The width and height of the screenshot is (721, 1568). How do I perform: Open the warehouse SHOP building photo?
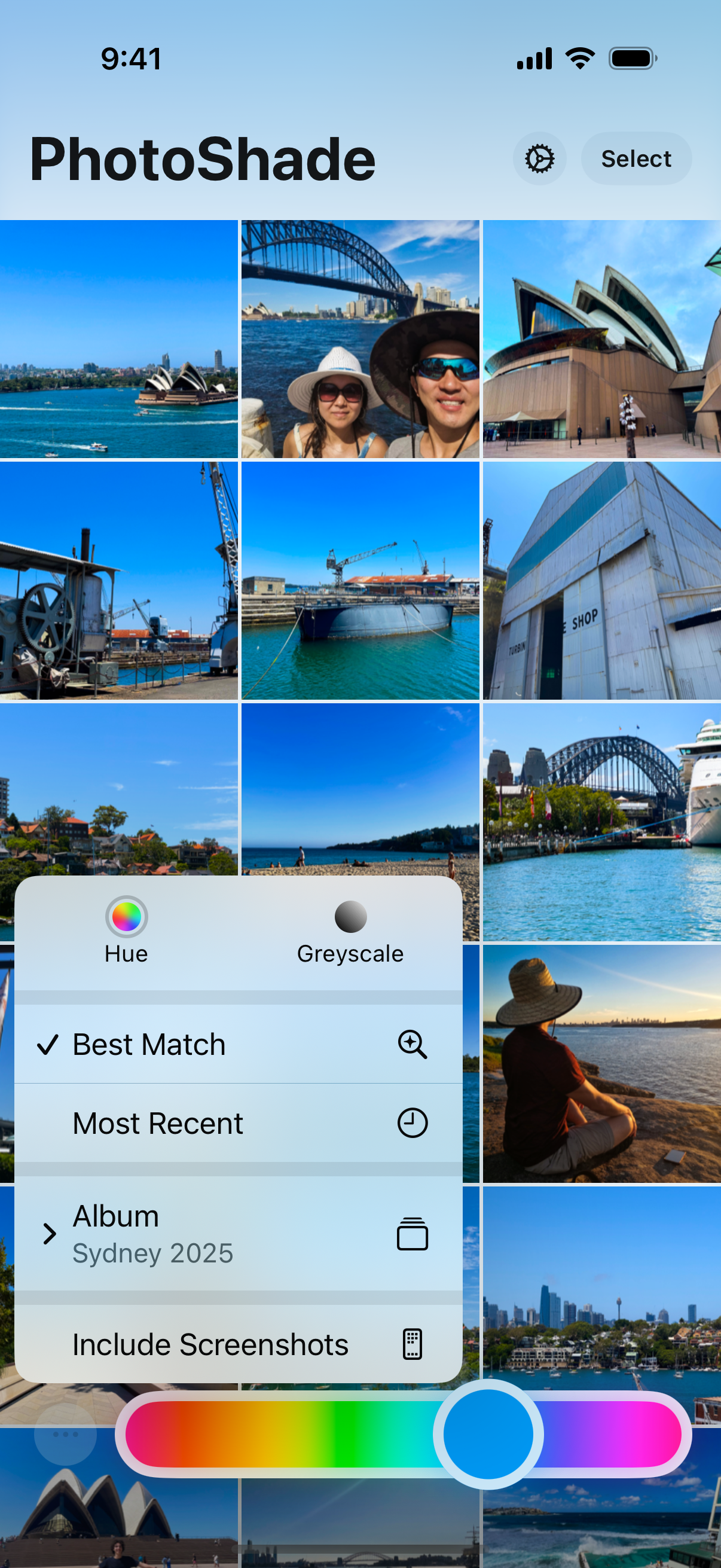click(602, 580)
